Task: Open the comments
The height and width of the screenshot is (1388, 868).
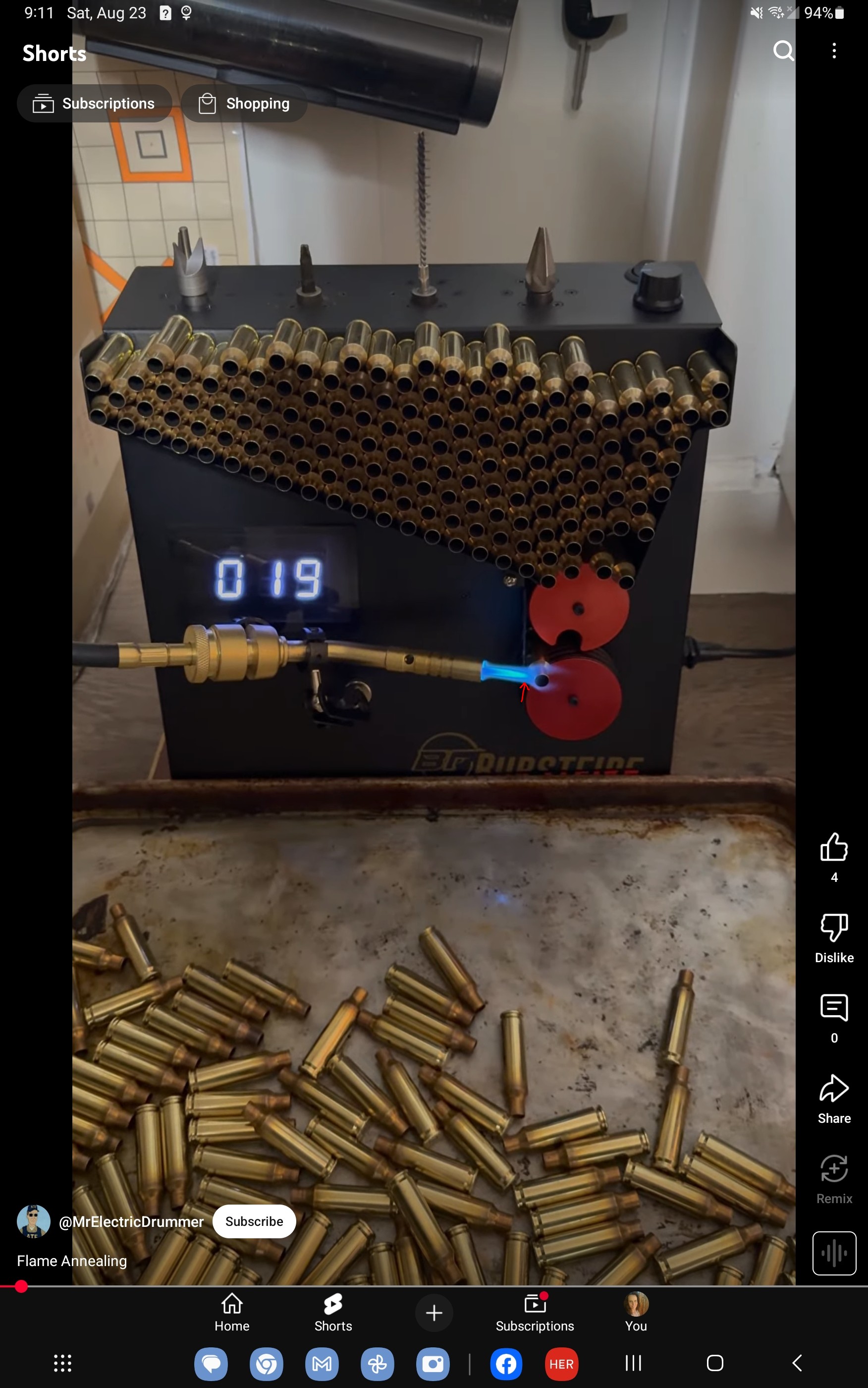Action: pos(833,1008)
